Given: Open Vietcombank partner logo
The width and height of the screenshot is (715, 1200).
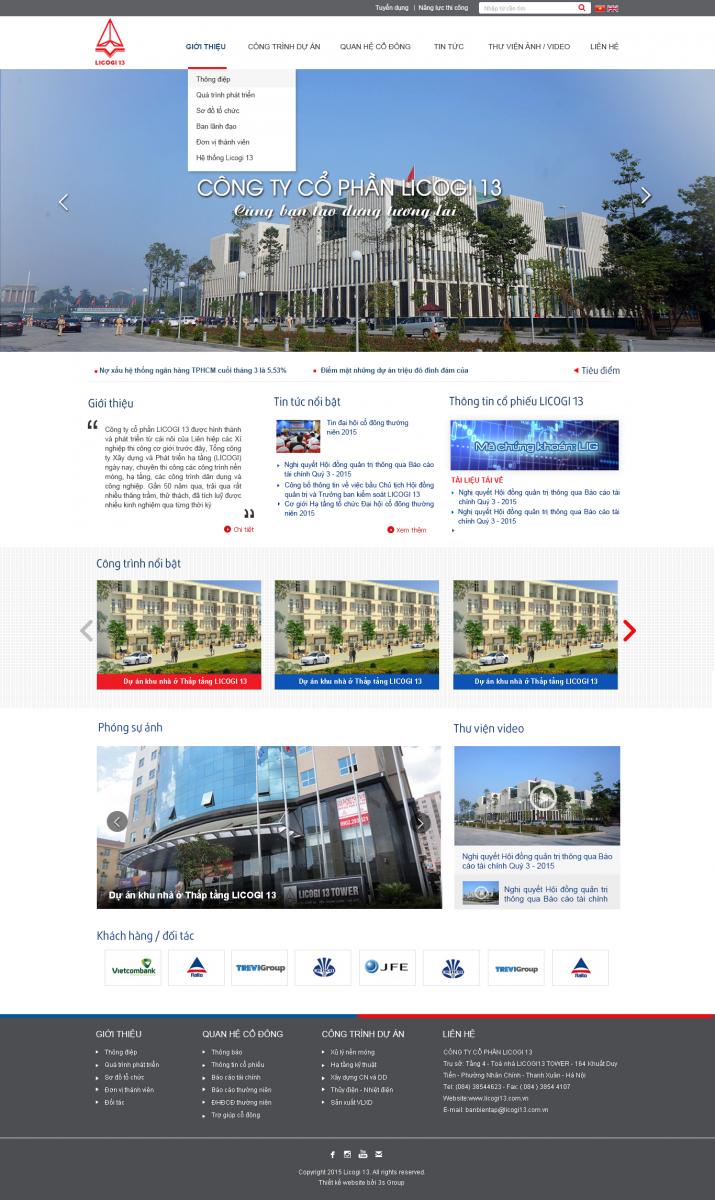Looking at the screenshot, I should 133,968.
